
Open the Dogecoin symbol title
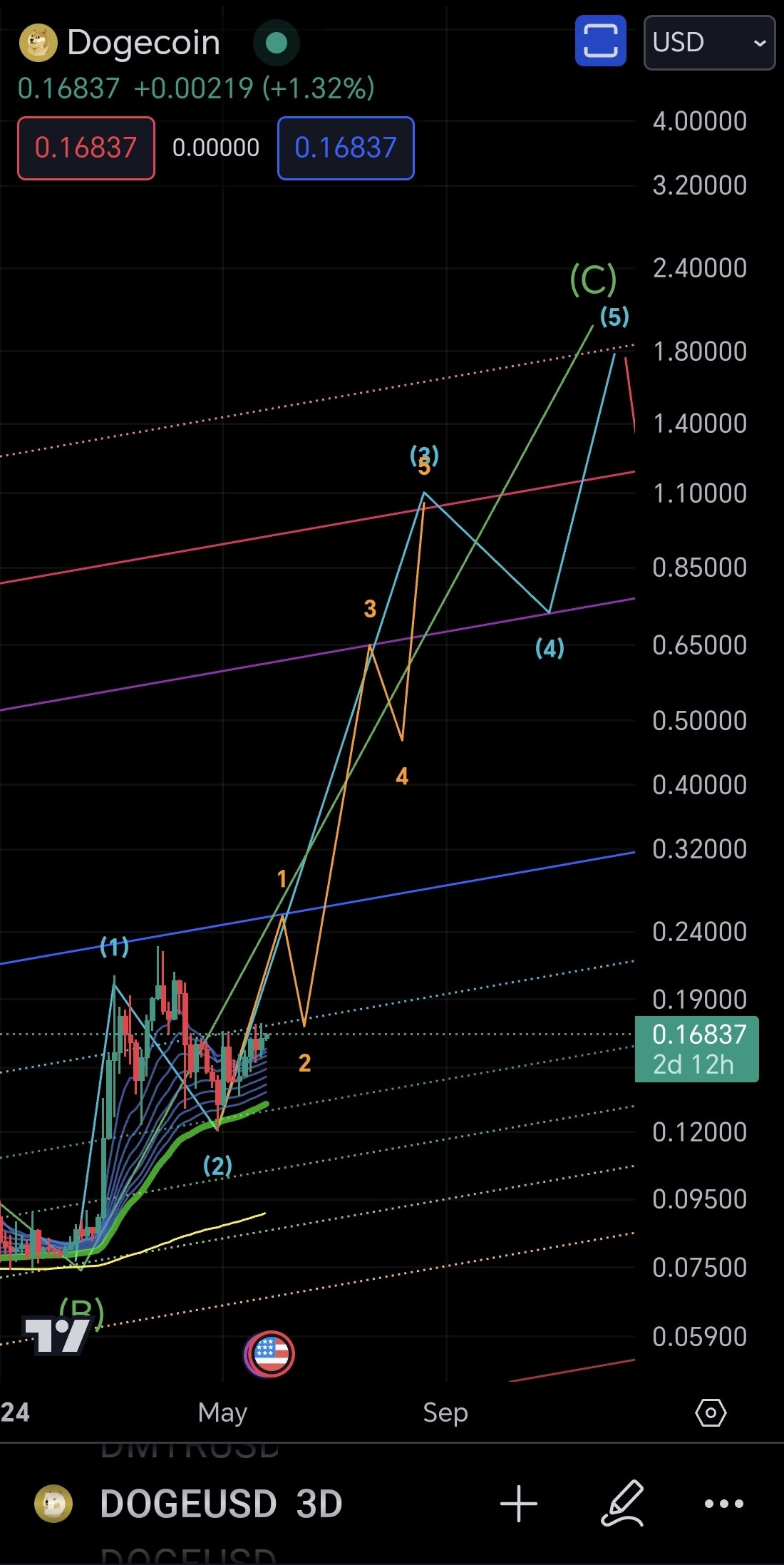tap(143, 43)
